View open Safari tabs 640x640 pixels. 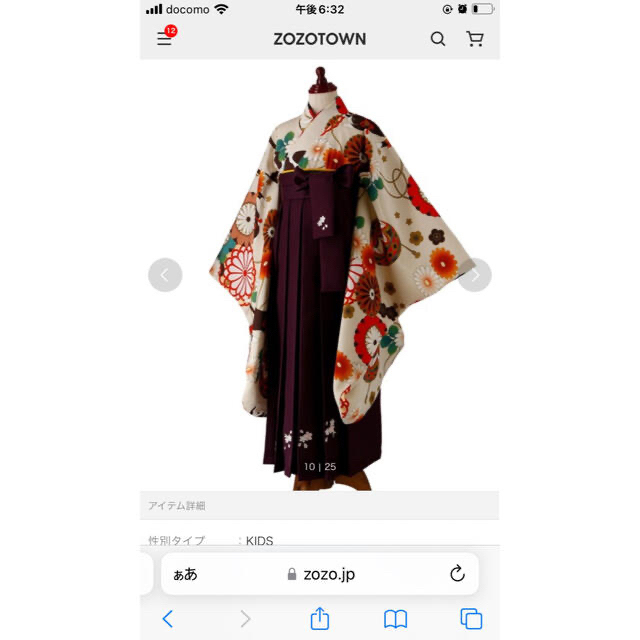pos(471,619)
